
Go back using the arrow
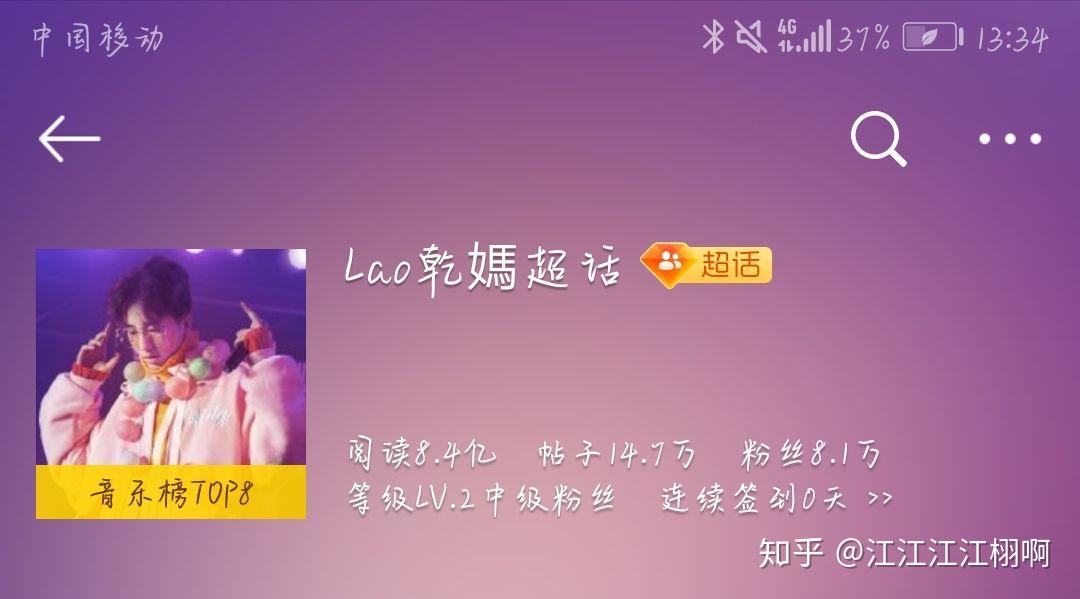pos(69,139)
